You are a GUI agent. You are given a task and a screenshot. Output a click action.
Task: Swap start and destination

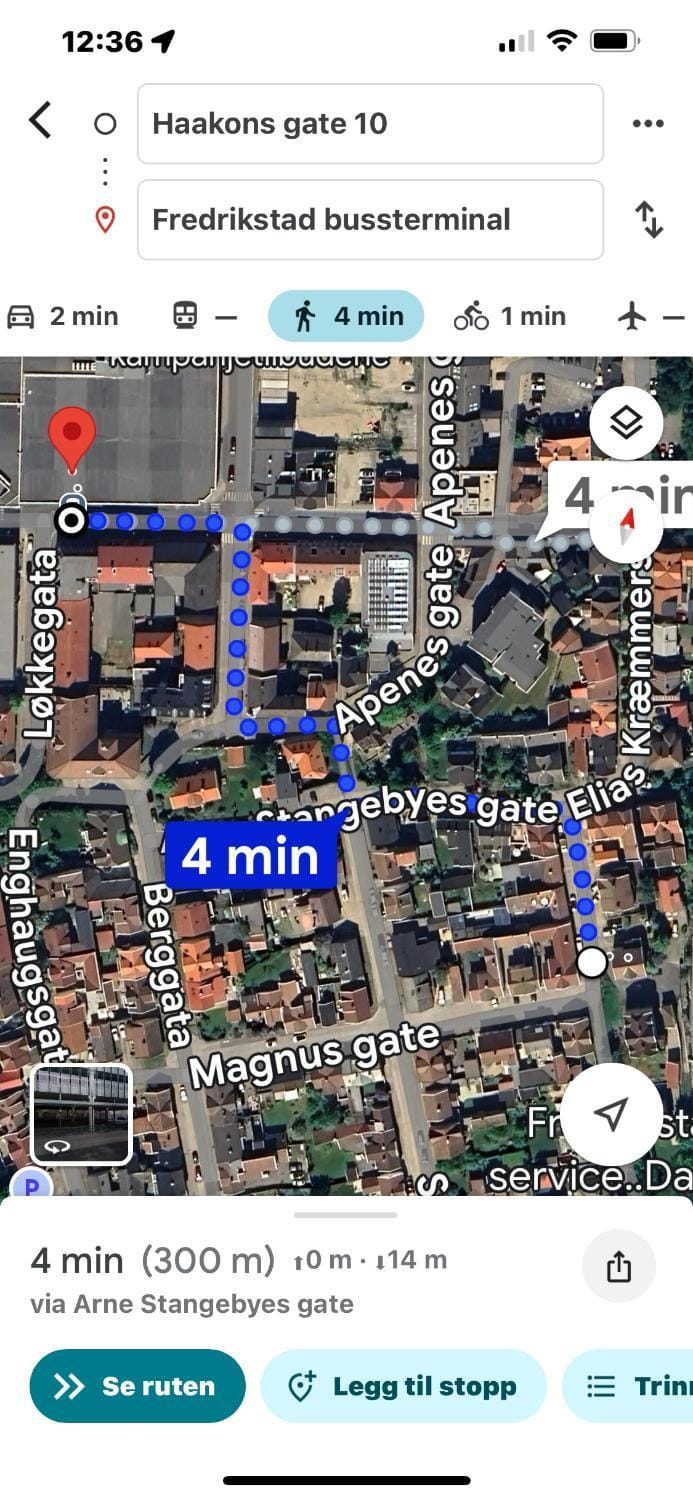(x=650, y=220)
